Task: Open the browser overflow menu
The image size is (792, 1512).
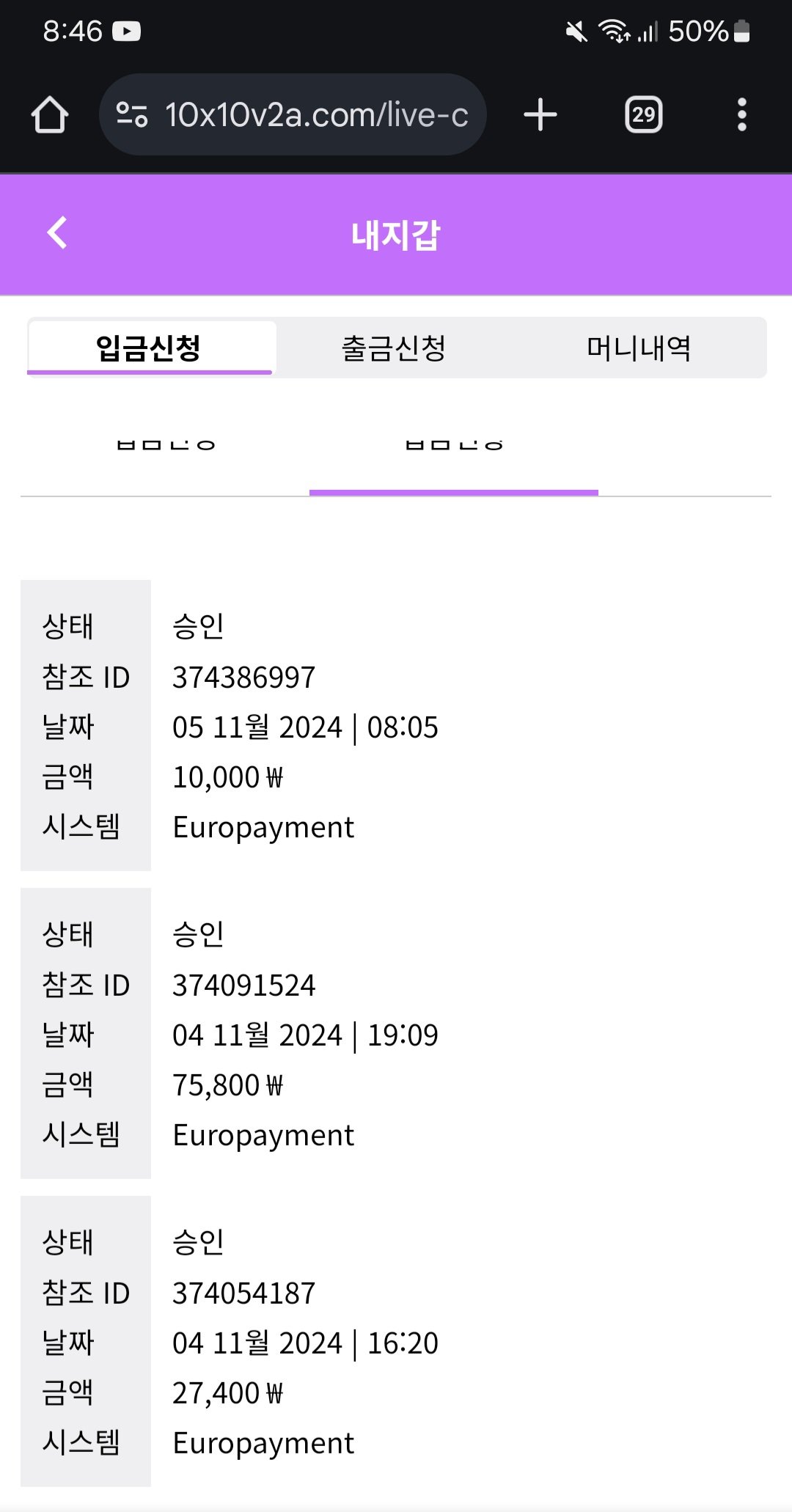Action: pyautogui.click(x=742, y=115)
